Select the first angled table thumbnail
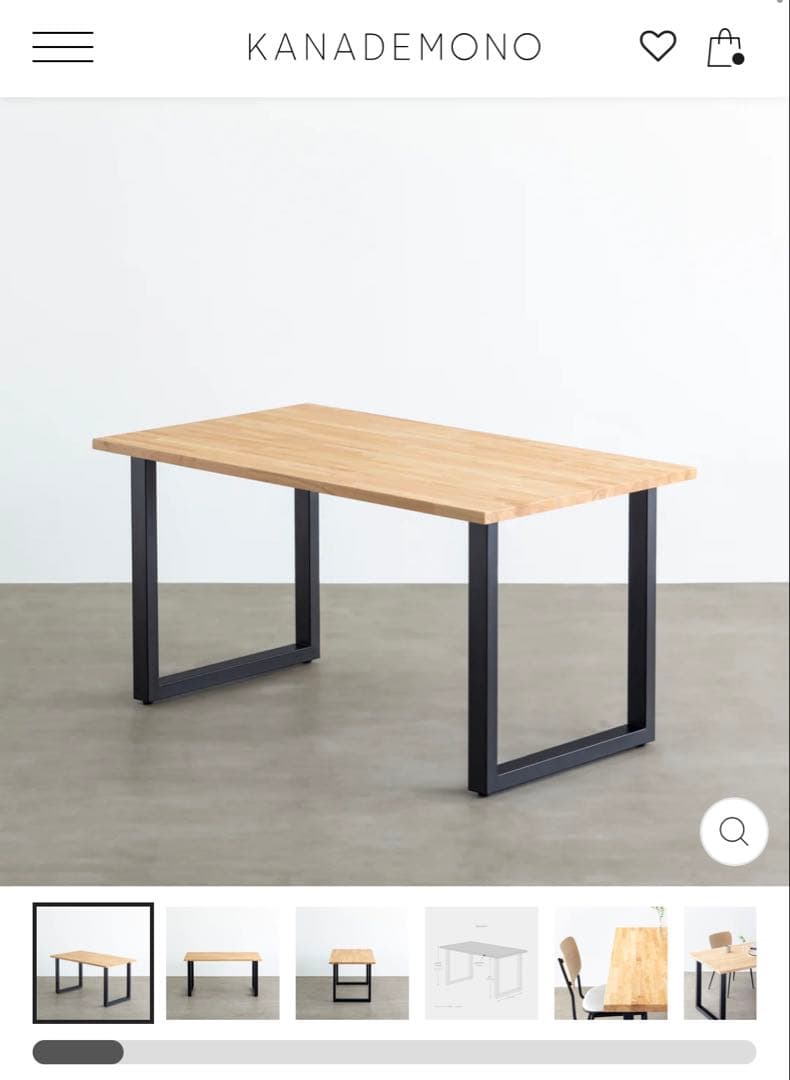 click(x=93, y=963)
